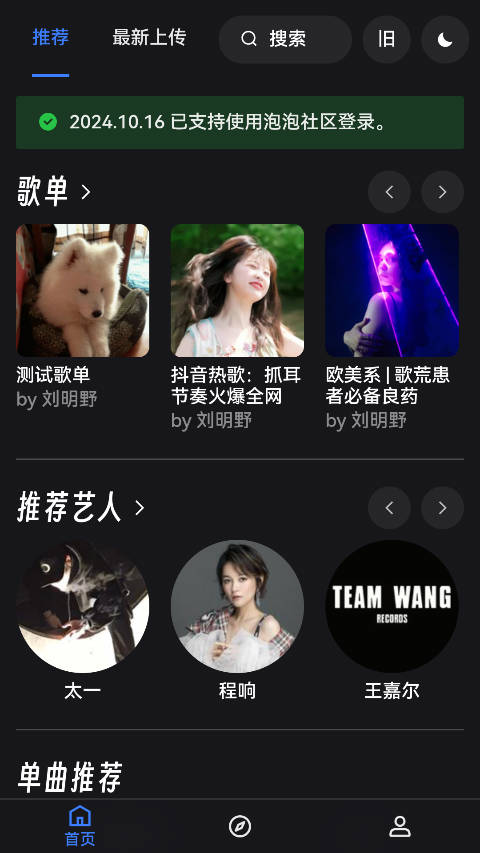Show next playlists in 歌单 carousel
Screen dimensions: 480x853
(442, 191)
